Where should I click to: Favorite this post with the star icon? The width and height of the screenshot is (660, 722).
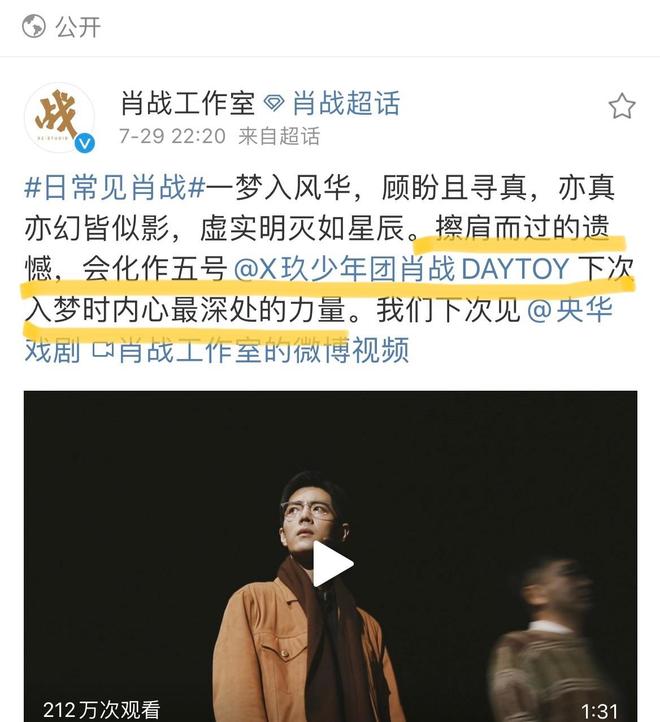622,106
